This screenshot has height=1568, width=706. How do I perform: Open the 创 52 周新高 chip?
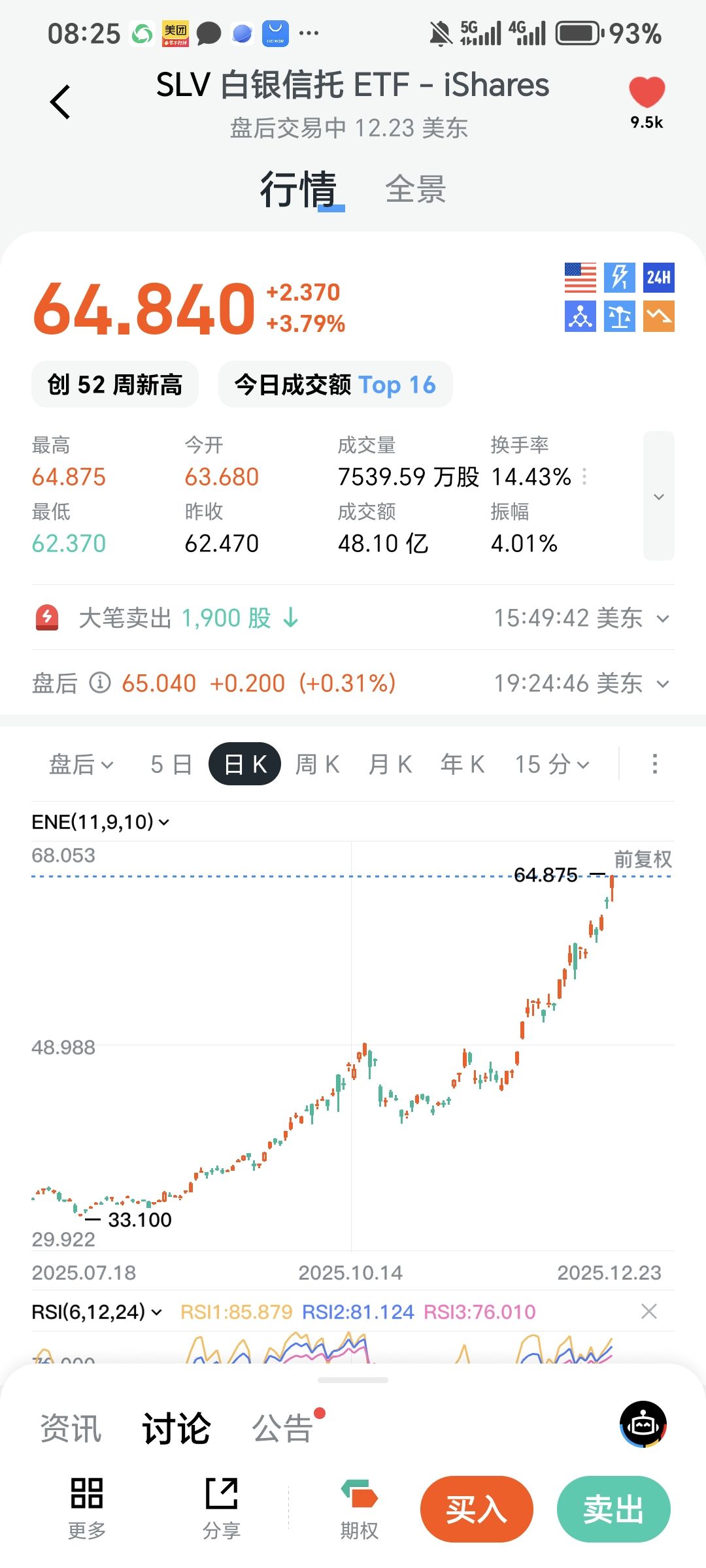[115, 385]
